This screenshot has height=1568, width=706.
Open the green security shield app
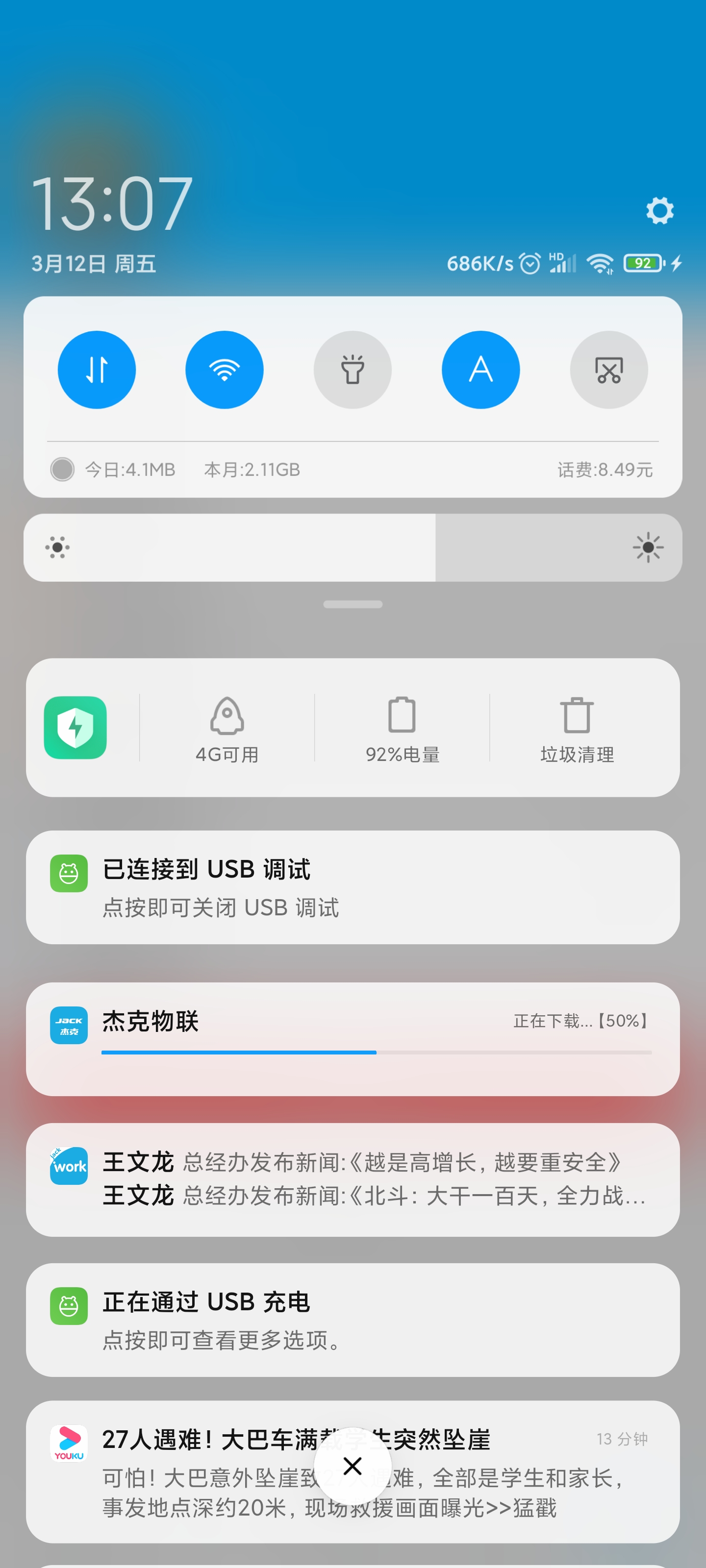point(76,727)
